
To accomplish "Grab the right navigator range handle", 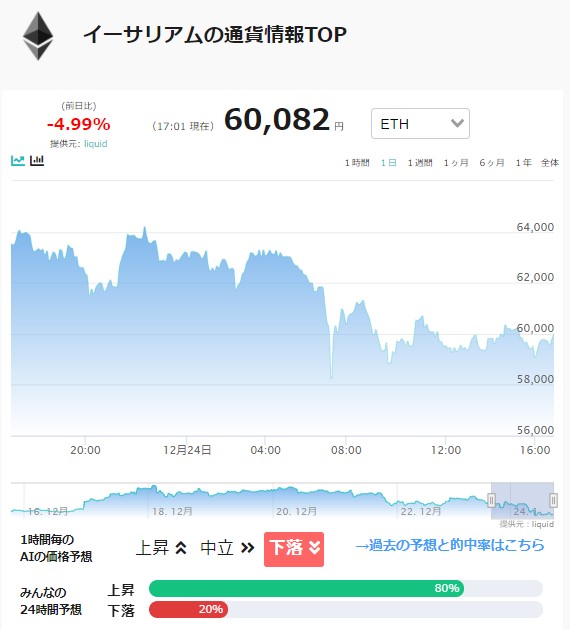I will click(x=554, y=500).
